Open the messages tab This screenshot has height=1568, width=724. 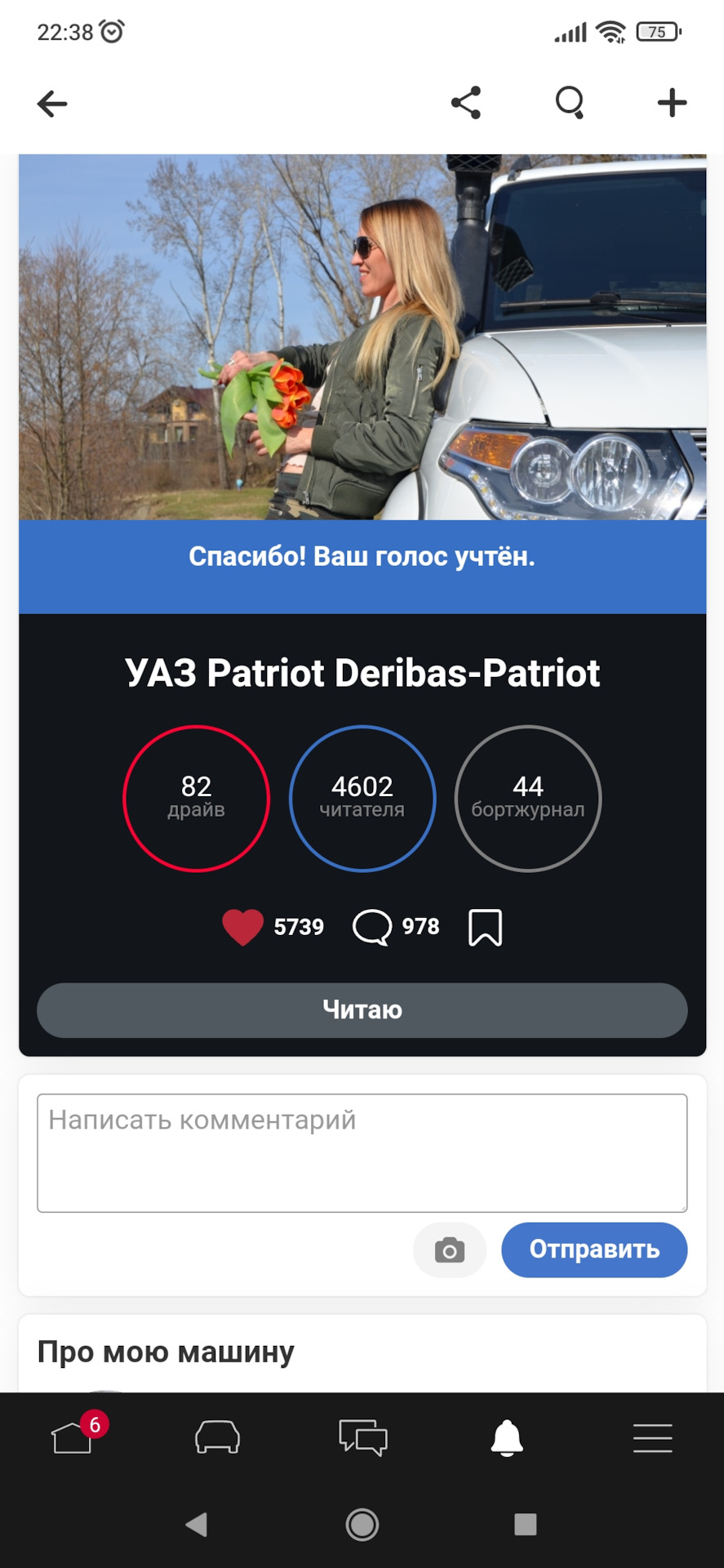click(362, 1437)
